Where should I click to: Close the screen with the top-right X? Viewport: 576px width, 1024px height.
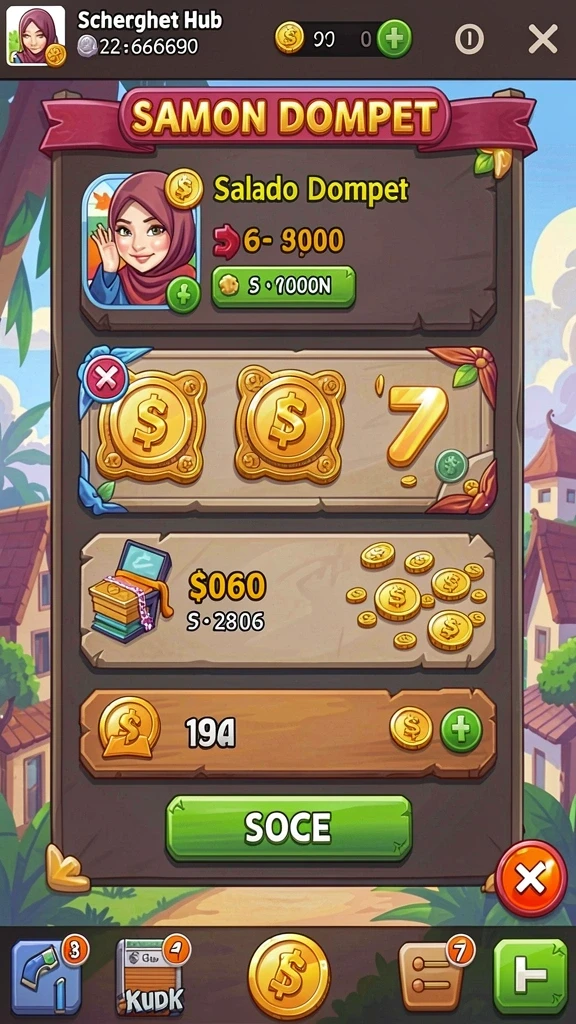(x=543, y=39)
